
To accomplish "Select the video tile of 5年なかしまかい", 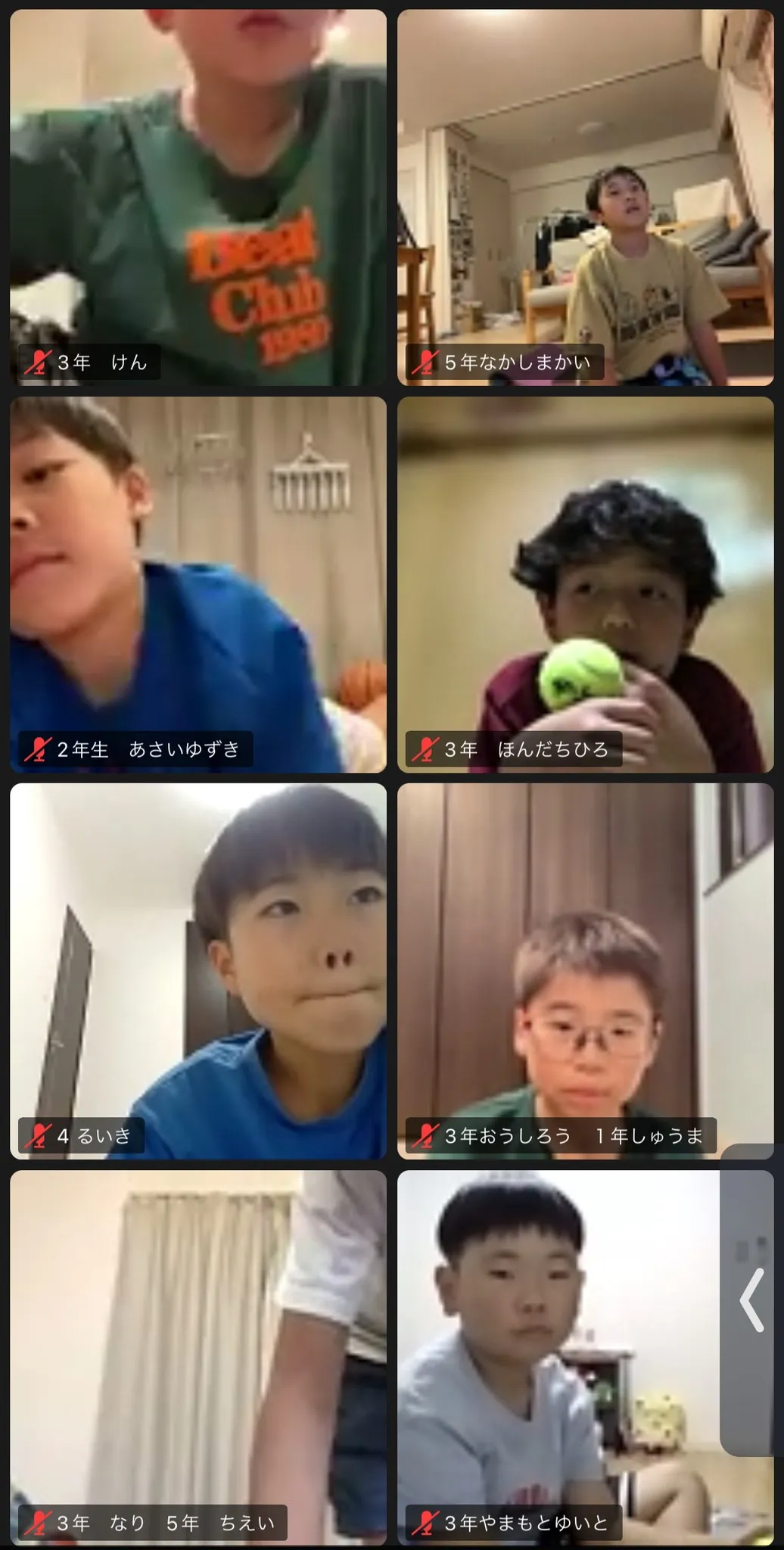I will click(x=585, y=197).
